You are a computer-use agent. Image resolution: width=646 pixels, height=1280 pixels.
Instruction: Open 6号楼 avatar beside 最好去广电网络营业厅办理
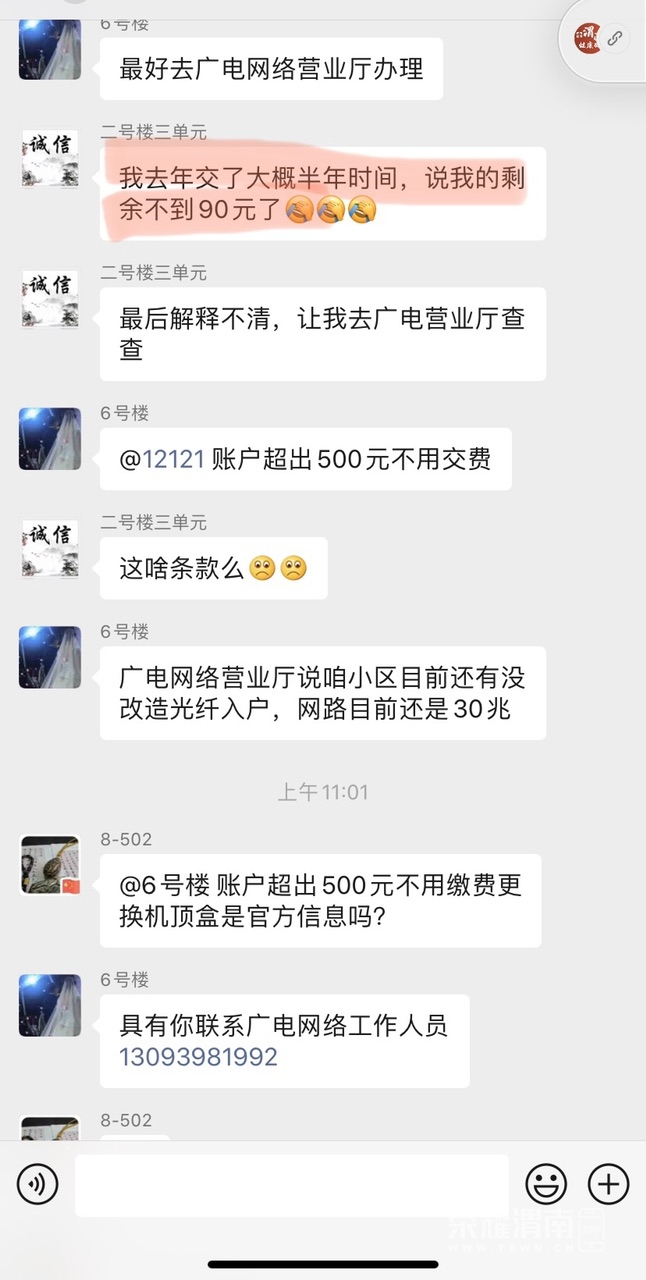[50, 50]
